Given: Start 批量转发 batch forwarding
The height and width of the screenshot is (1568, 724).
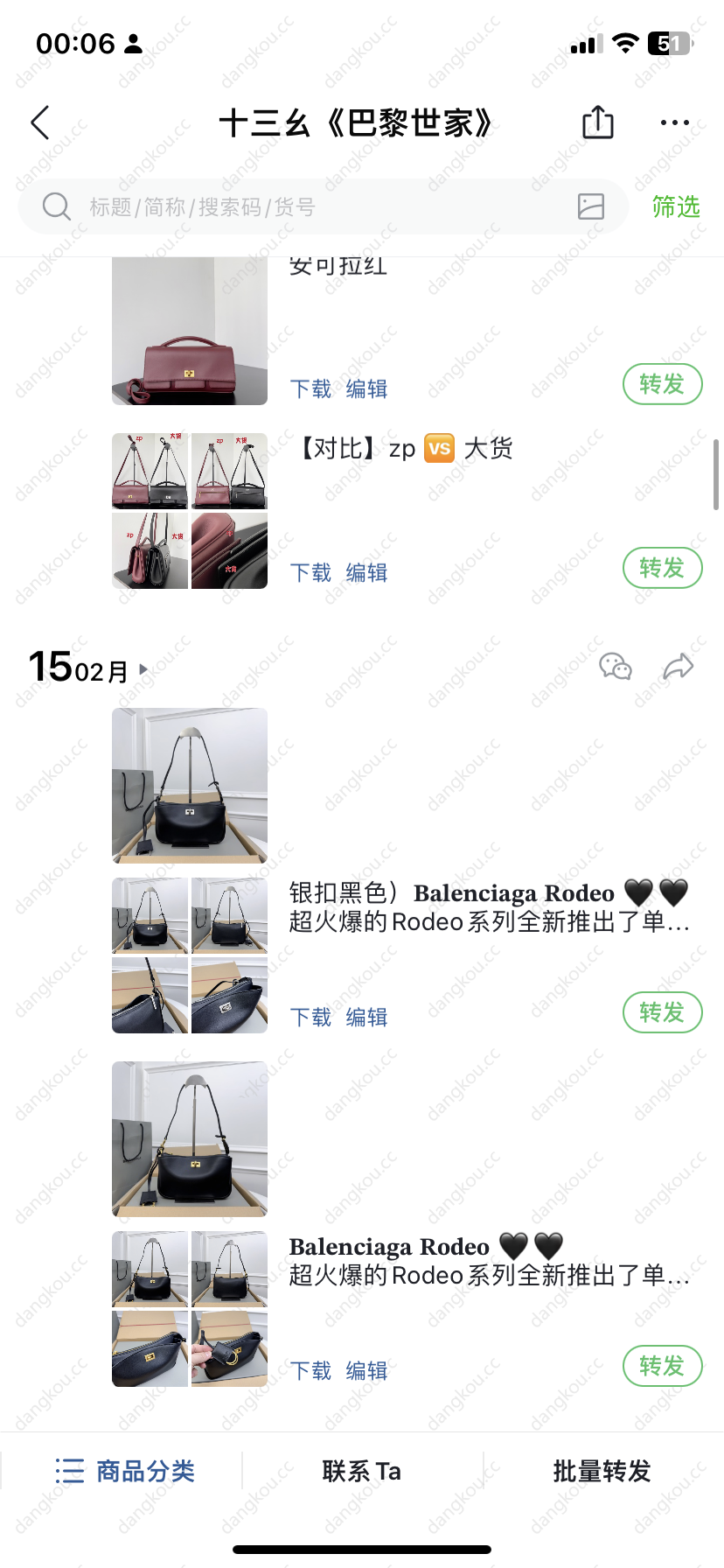Looking at the screenshot, I should click(602, 1471).
